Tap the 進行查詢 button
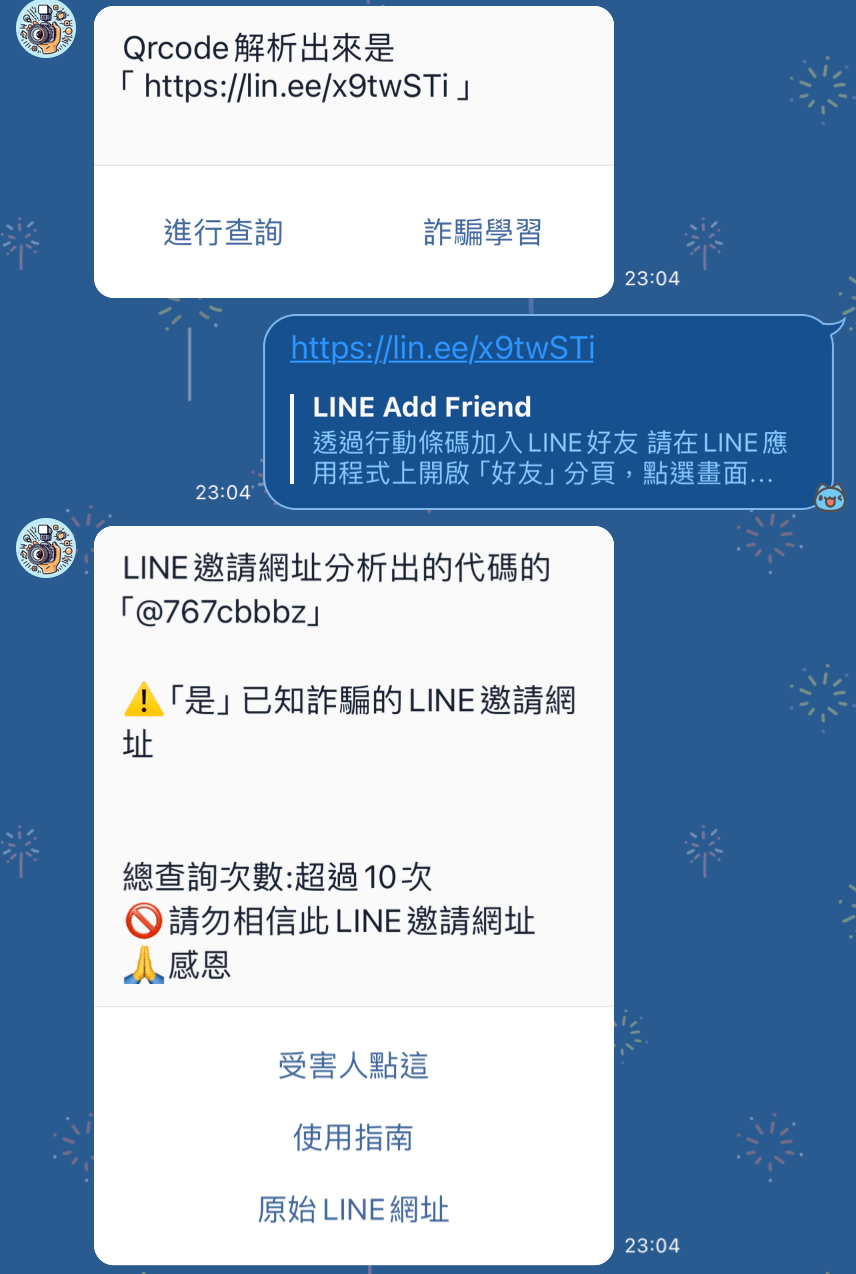 point(223,232)
